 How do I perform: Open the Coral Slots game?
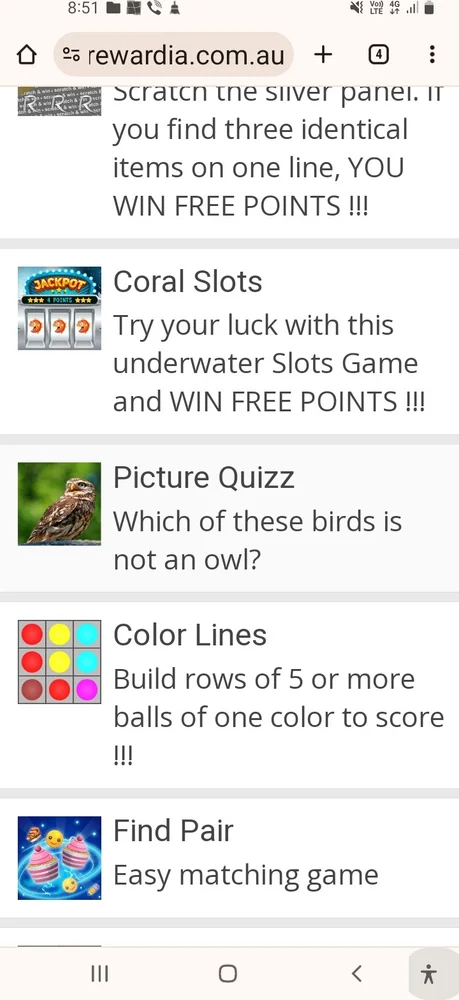click(x=230, y=342)
